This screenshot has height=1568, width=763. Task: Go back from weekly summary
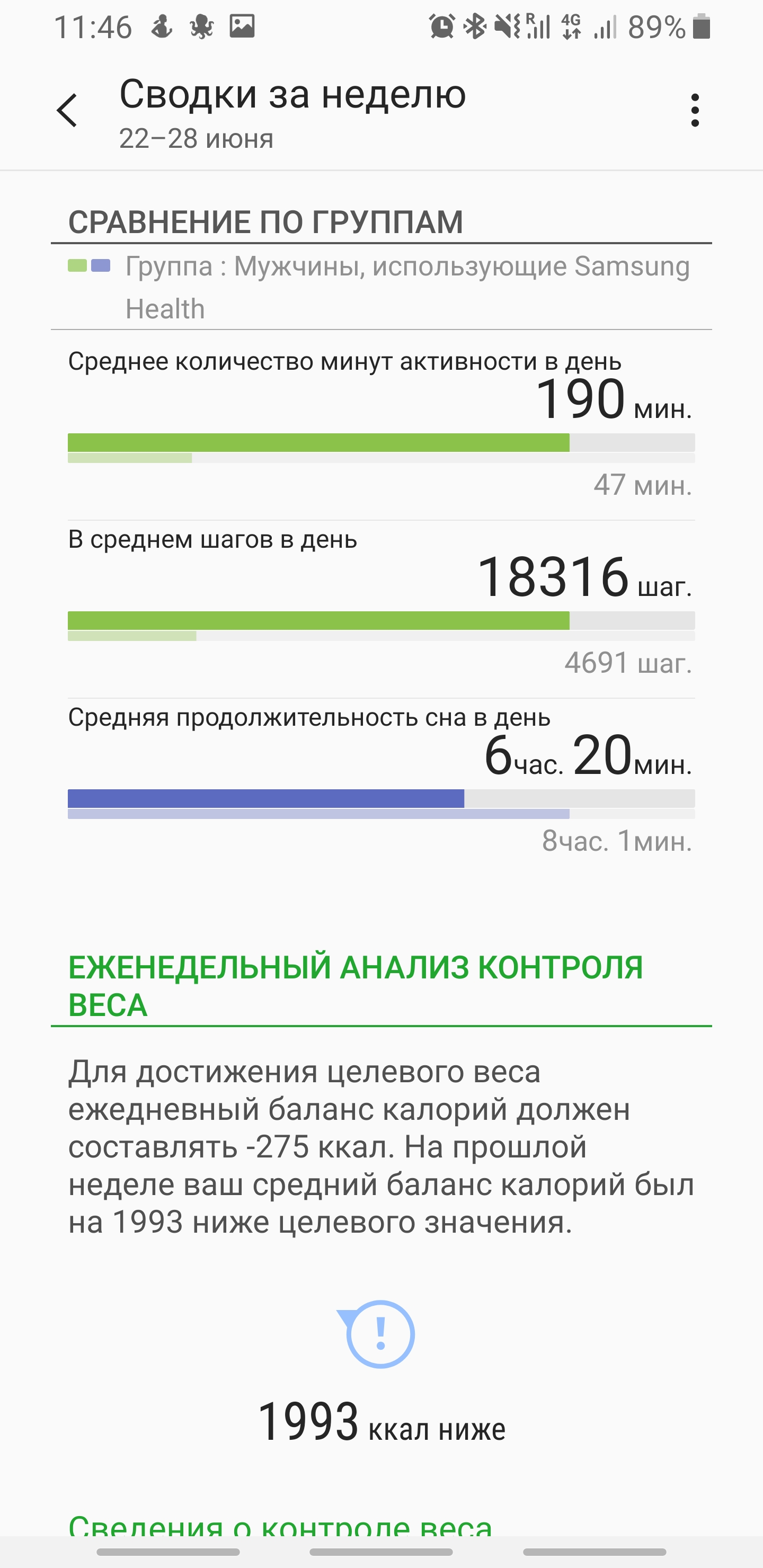click(x=67, y=111)
